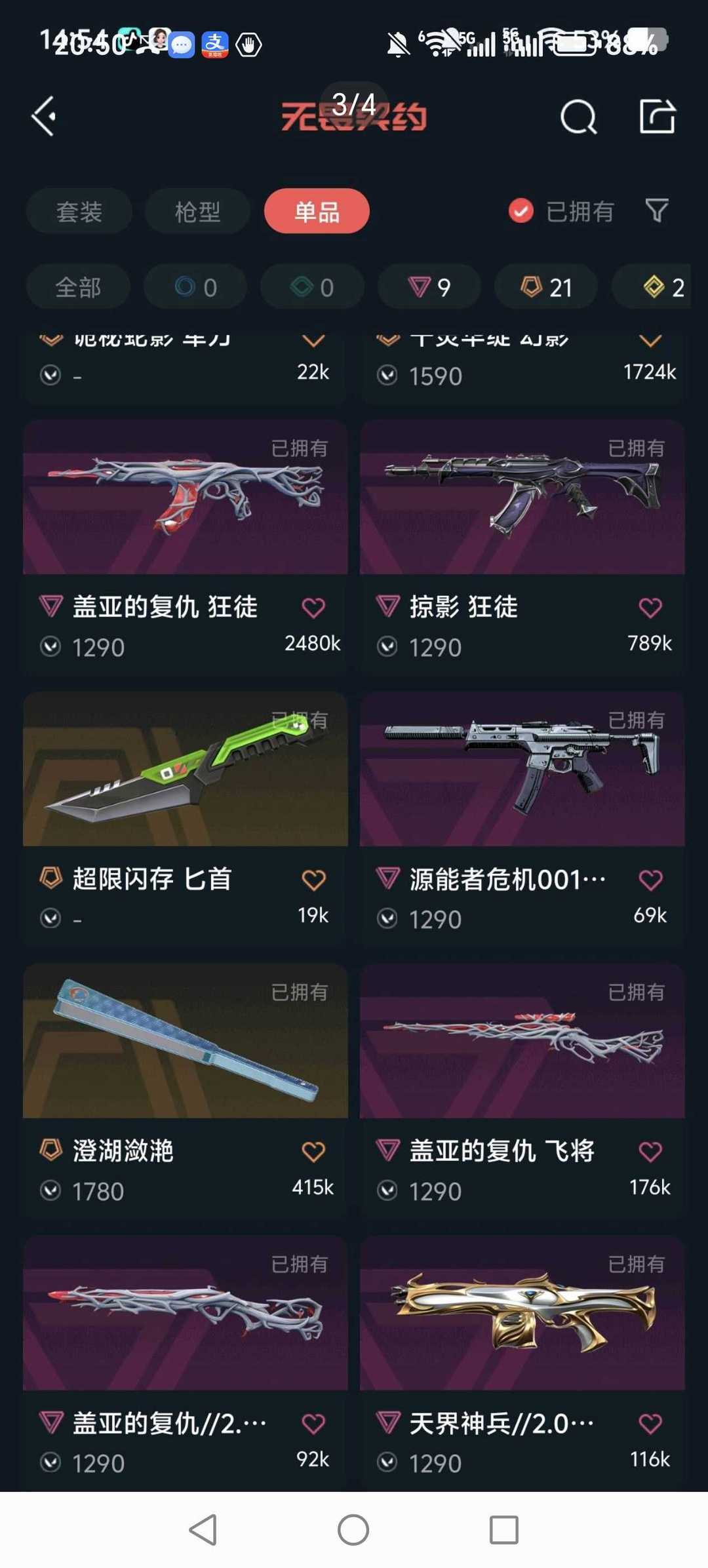Favorite the 澄湖潋滟 skin heart

pos(314,1152)
